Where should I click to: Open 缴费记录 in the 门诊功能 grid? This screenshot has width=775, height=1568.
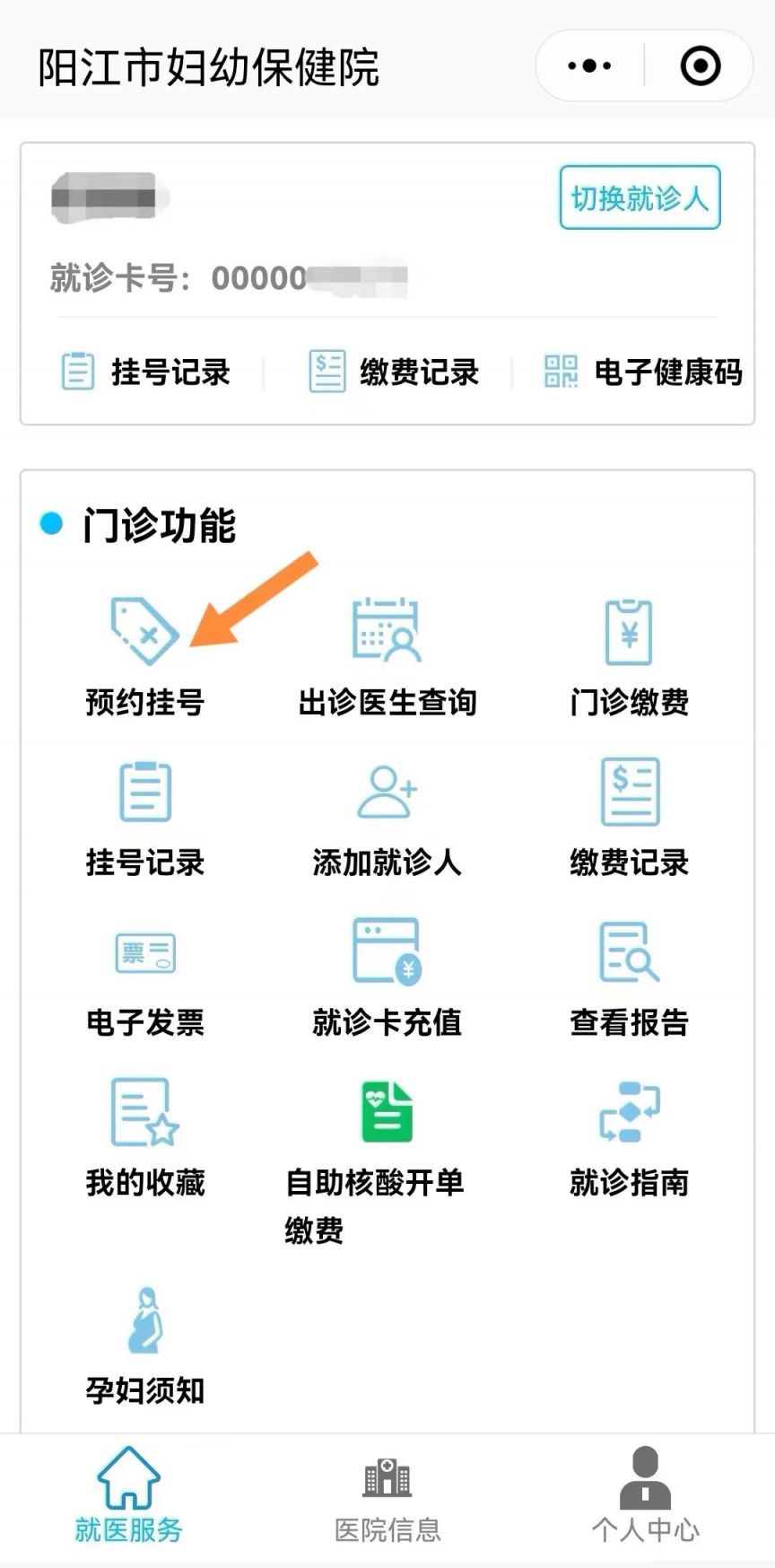629,819
